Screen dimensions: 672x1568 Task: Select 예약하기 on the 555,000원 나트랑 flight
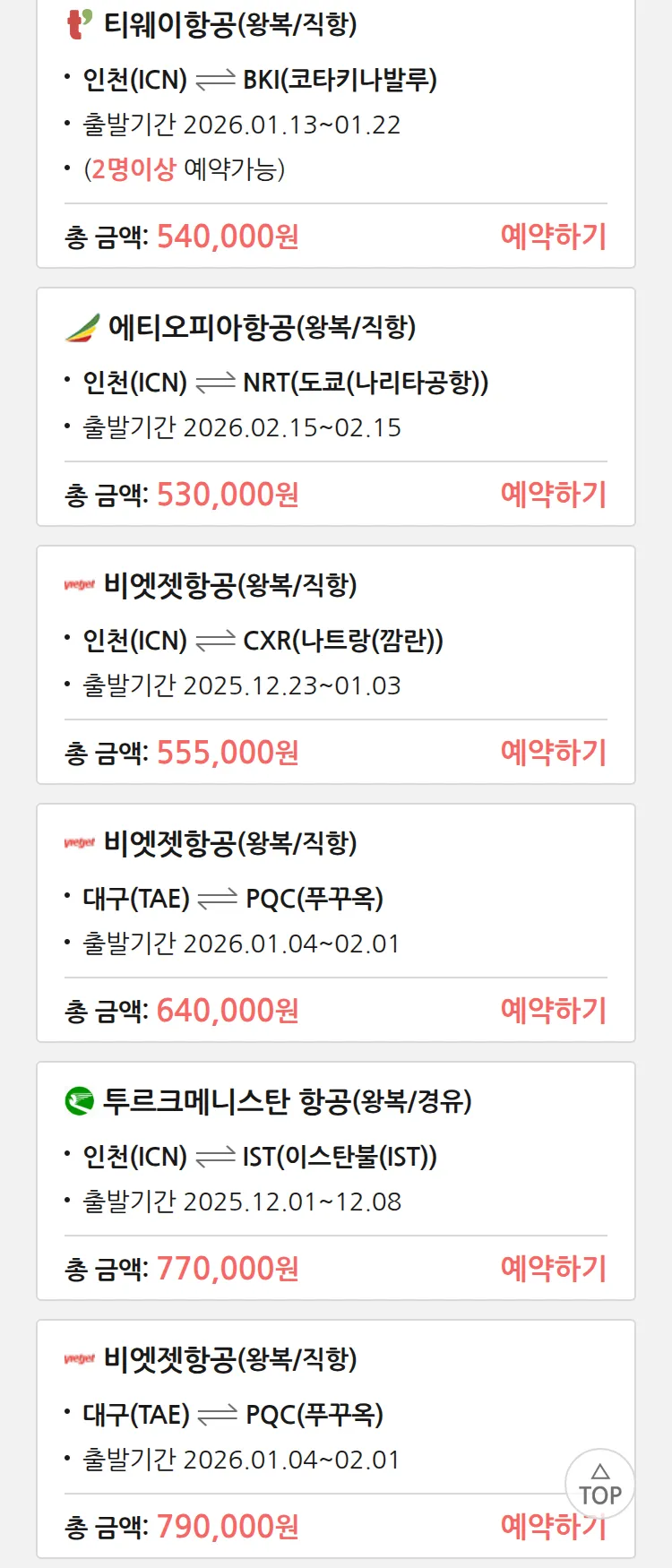[x=553, y=753]
